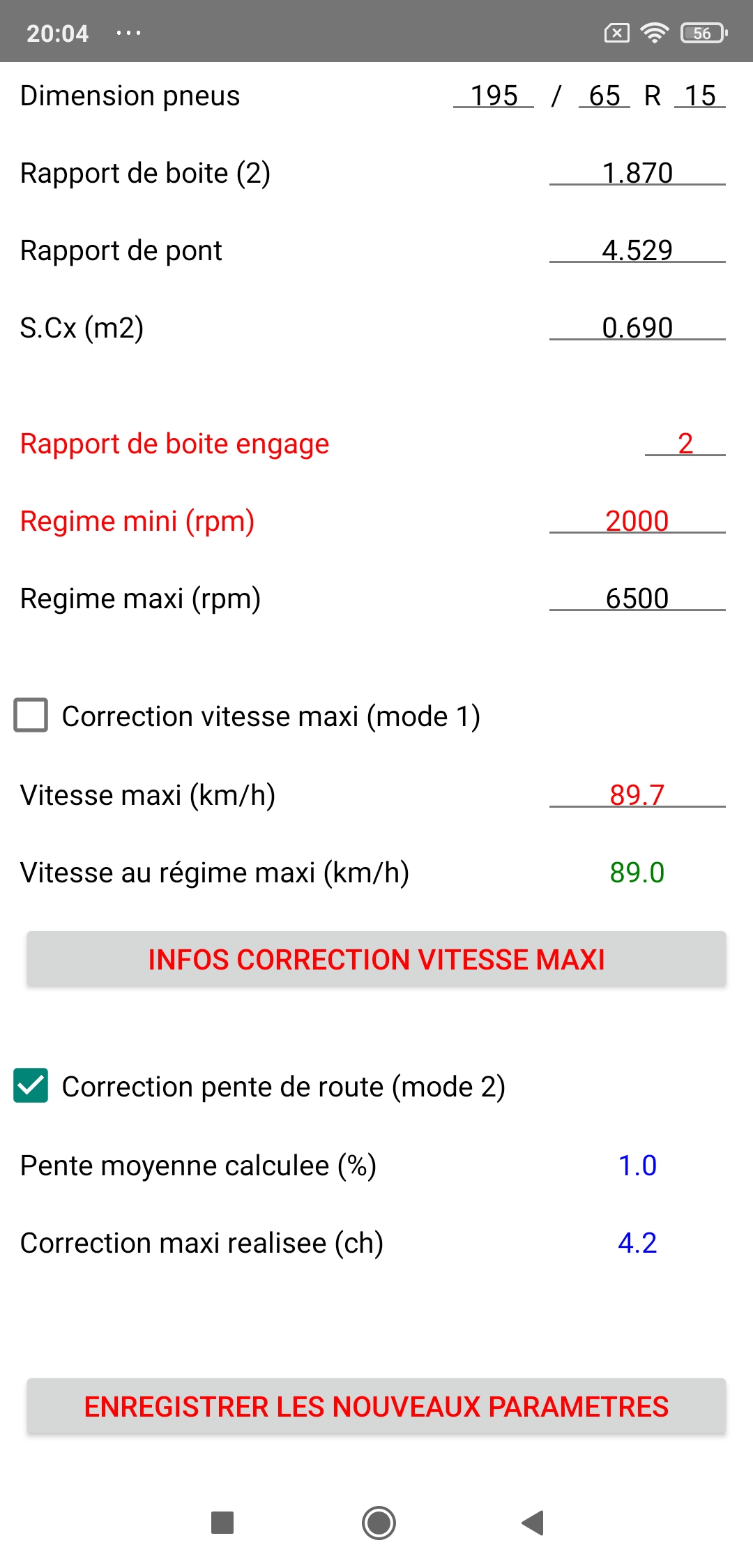753x1568 pixels.
Task: Edit the Rapport de pont value
Action: point(637,250)
